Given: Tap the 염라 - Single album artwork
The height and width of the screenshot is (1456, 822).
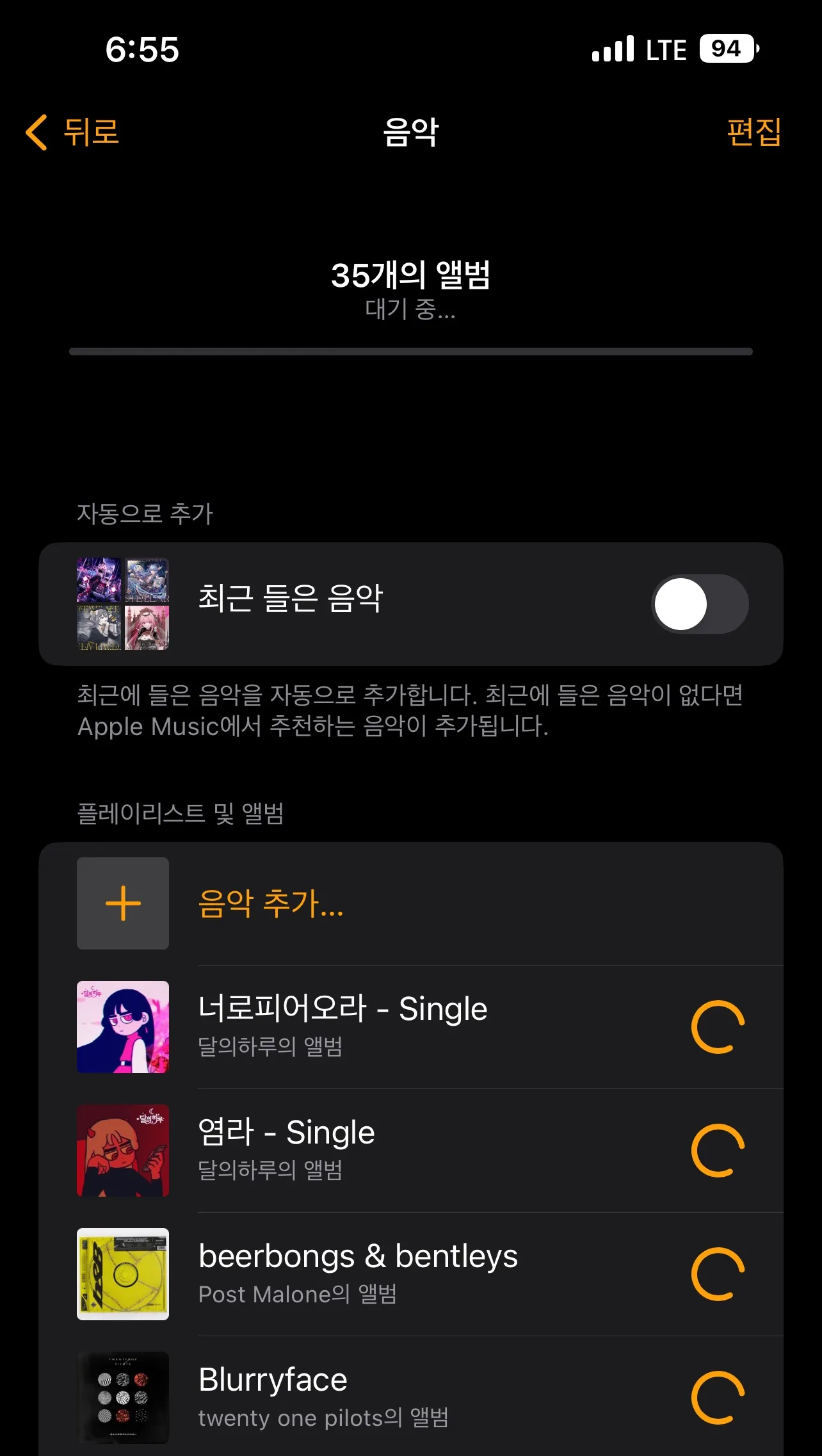Looking at the screenshot, I should tap(123, 1149).
